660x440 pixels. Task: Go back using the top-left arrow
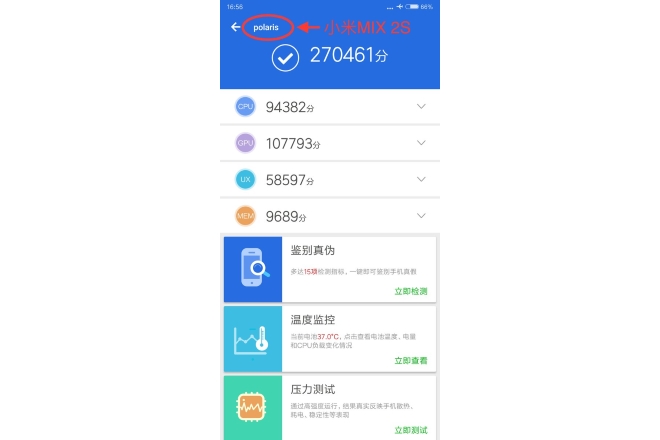235,27
